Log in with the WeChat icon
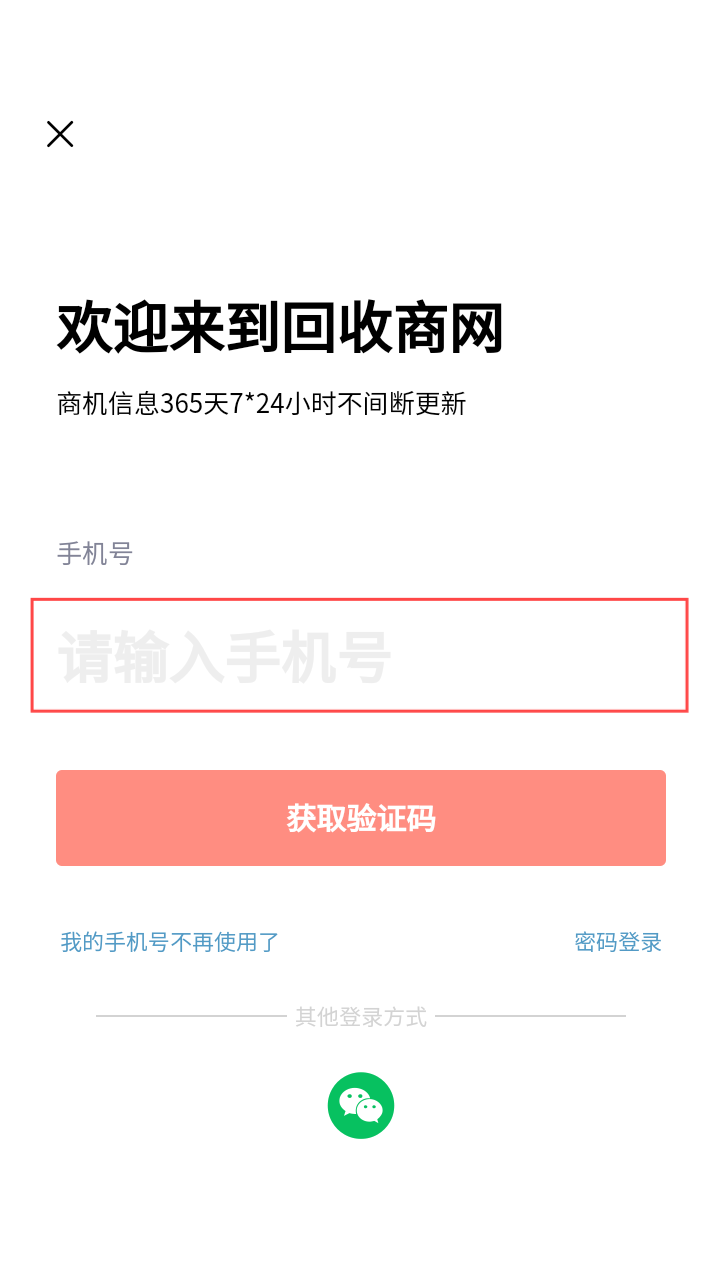The image size is (720, 1280). point(361,1106)
